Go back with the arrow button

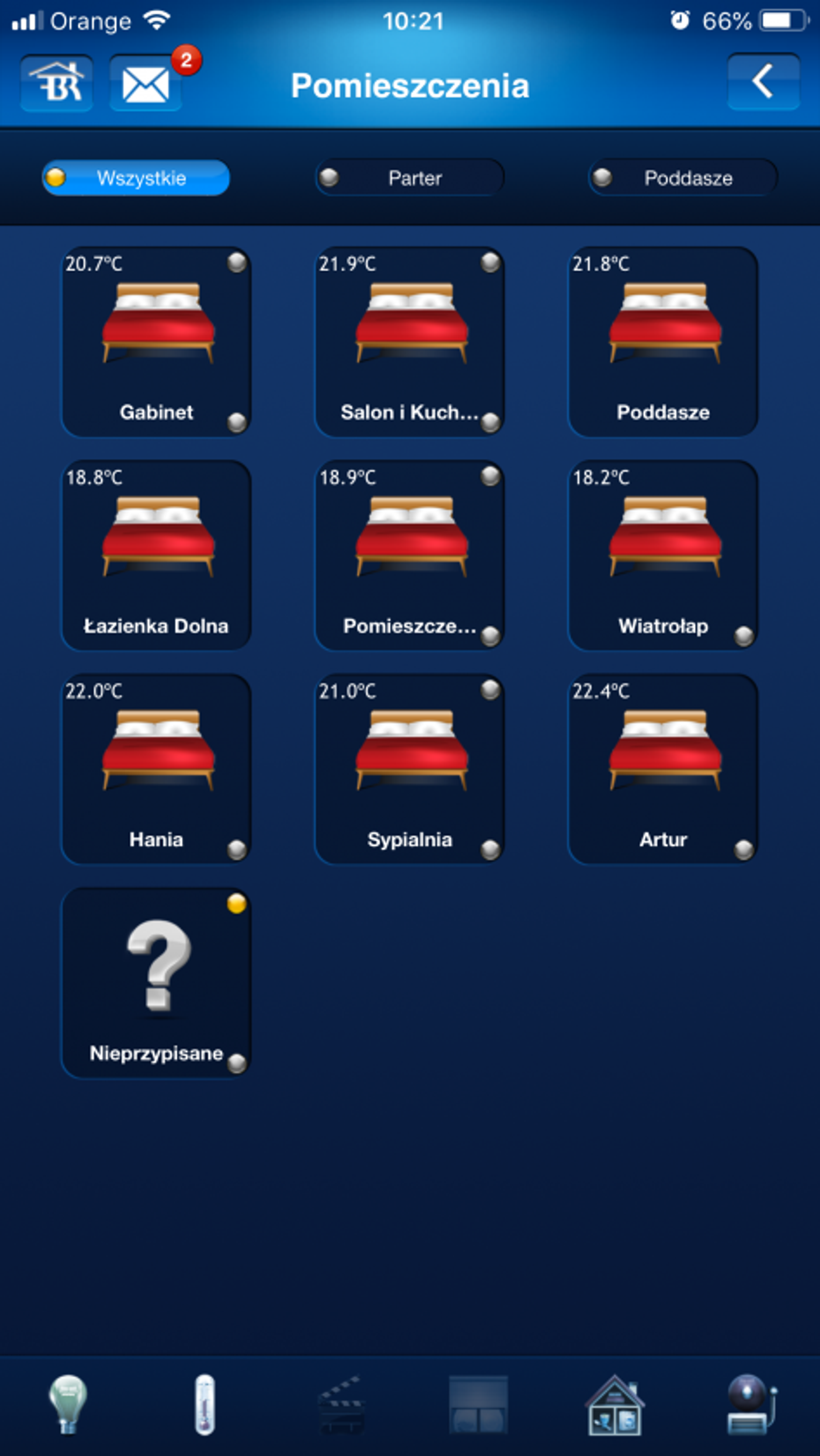coord(763,82)
